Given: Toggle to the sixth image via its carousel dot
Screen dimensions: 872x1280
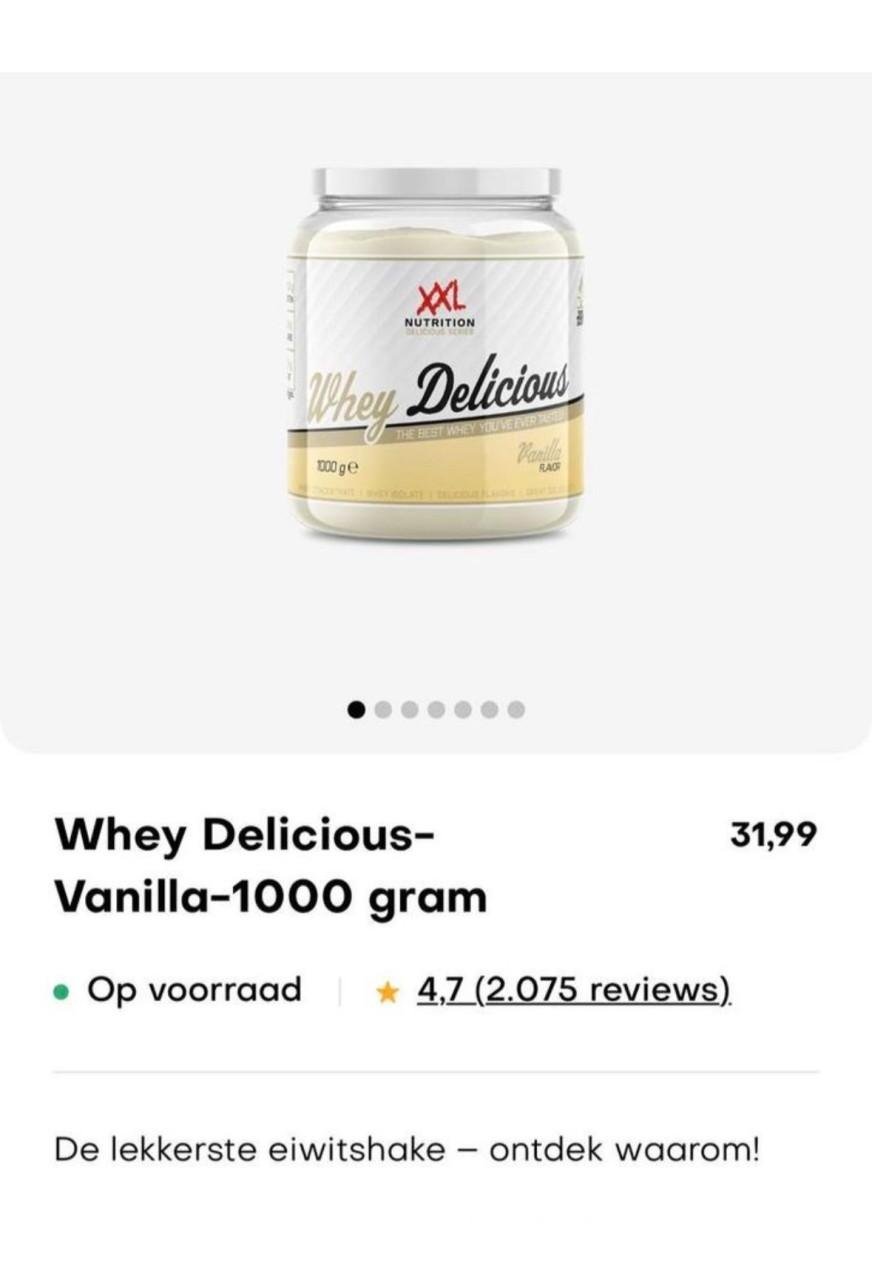Looking at the screenshot, I should click(x=489, y=710).
